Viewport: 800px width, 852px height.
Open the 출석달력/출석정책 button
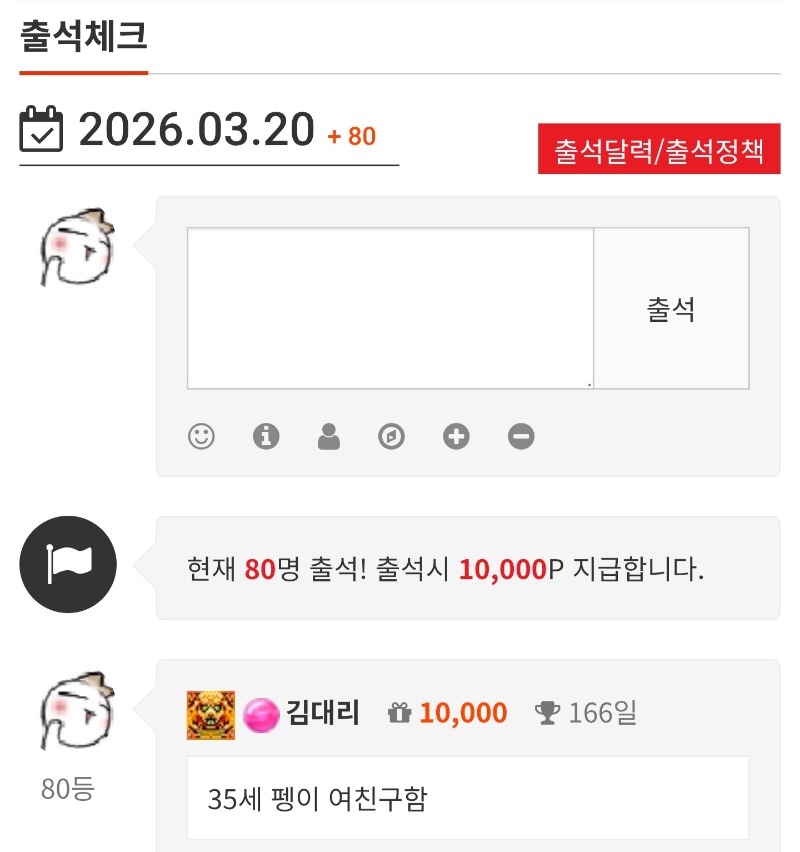(659, 150)
